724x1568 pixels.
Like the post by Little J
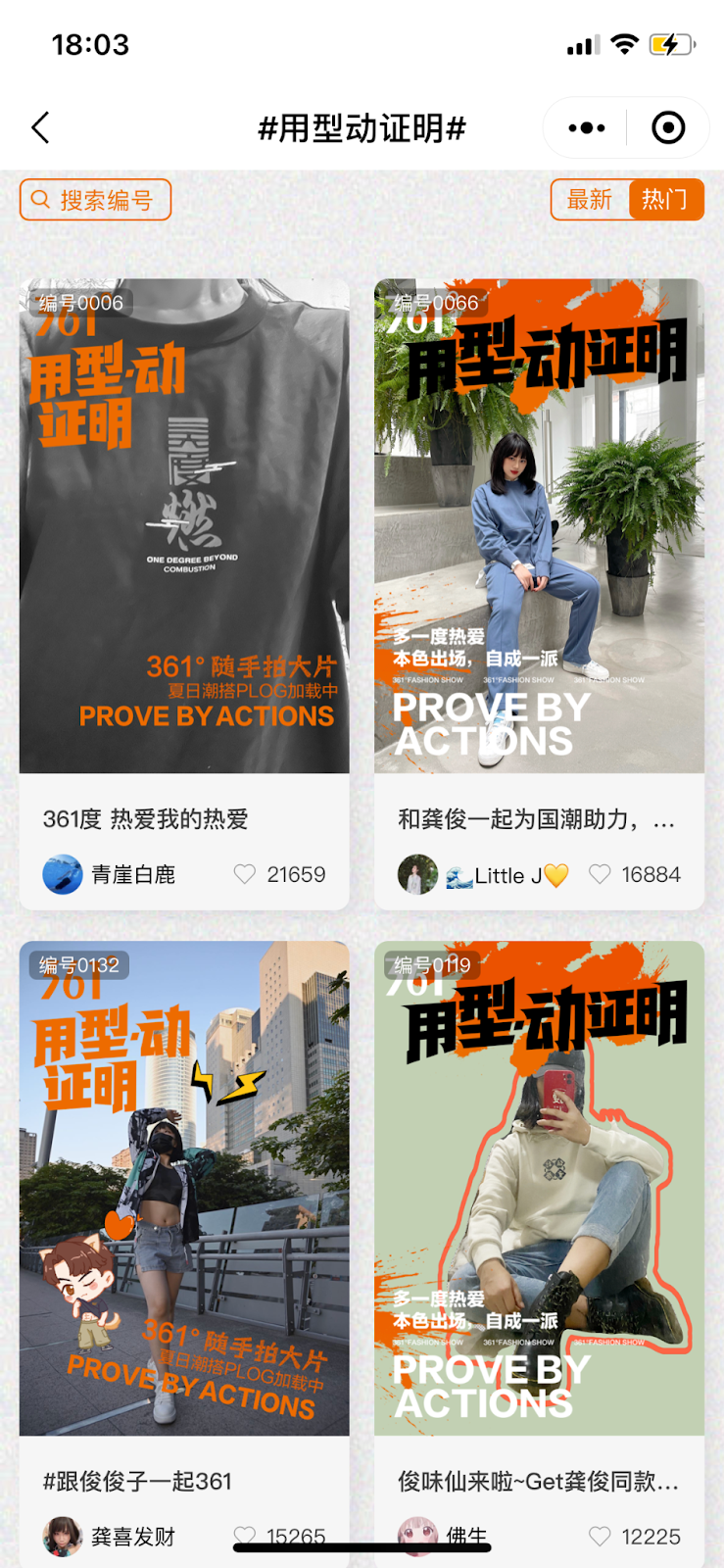coord(600,874)
